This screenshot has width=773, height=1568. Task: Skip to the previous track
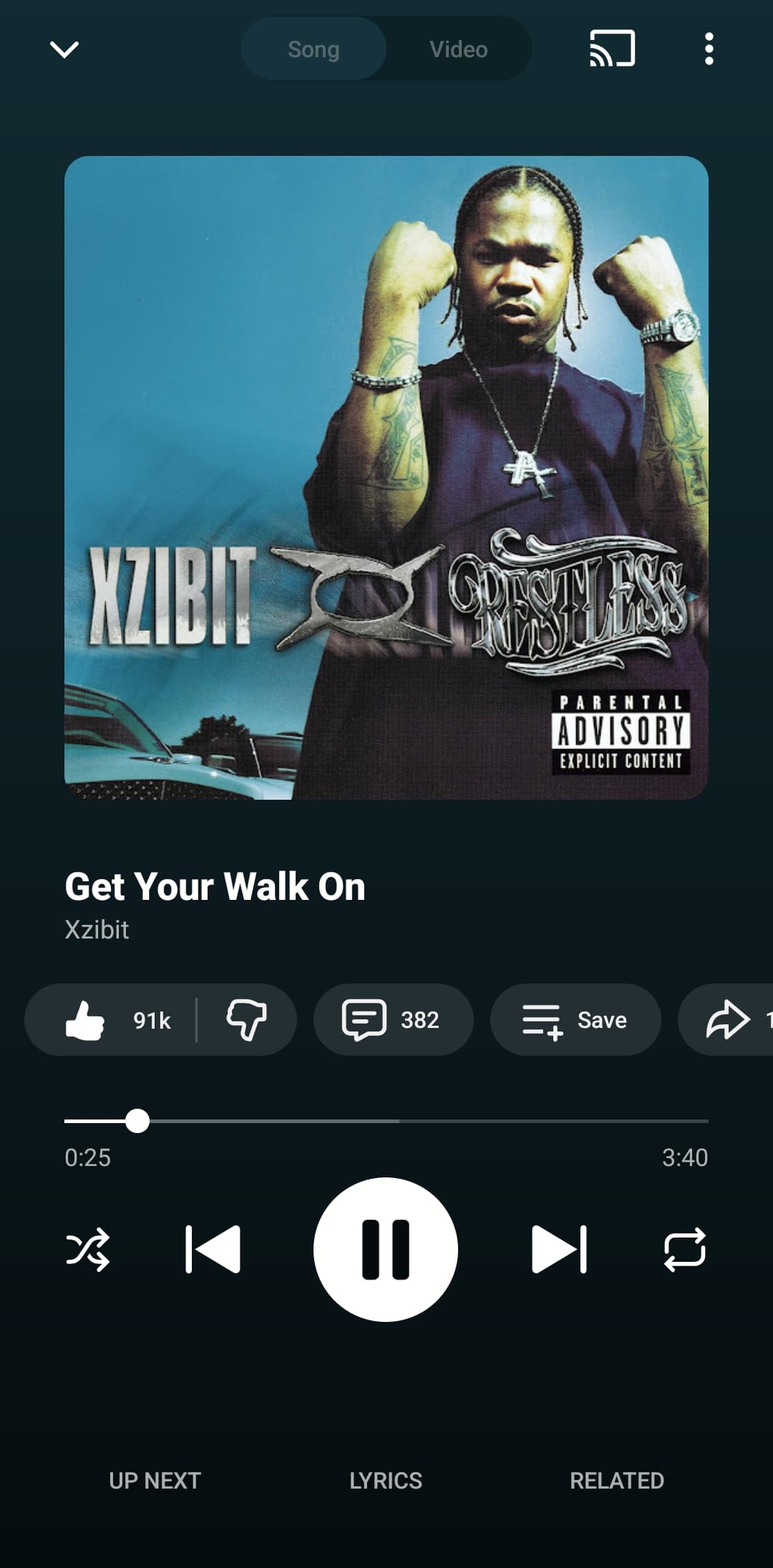click(213, 1250)
